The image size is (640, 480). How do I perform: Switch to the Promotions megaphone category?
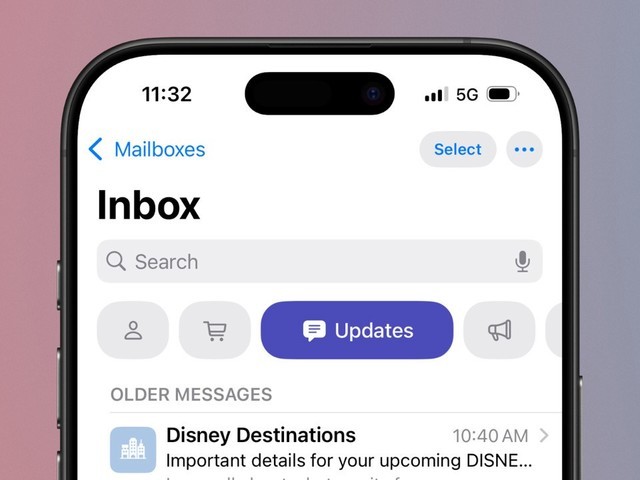[x=499, y=330]
